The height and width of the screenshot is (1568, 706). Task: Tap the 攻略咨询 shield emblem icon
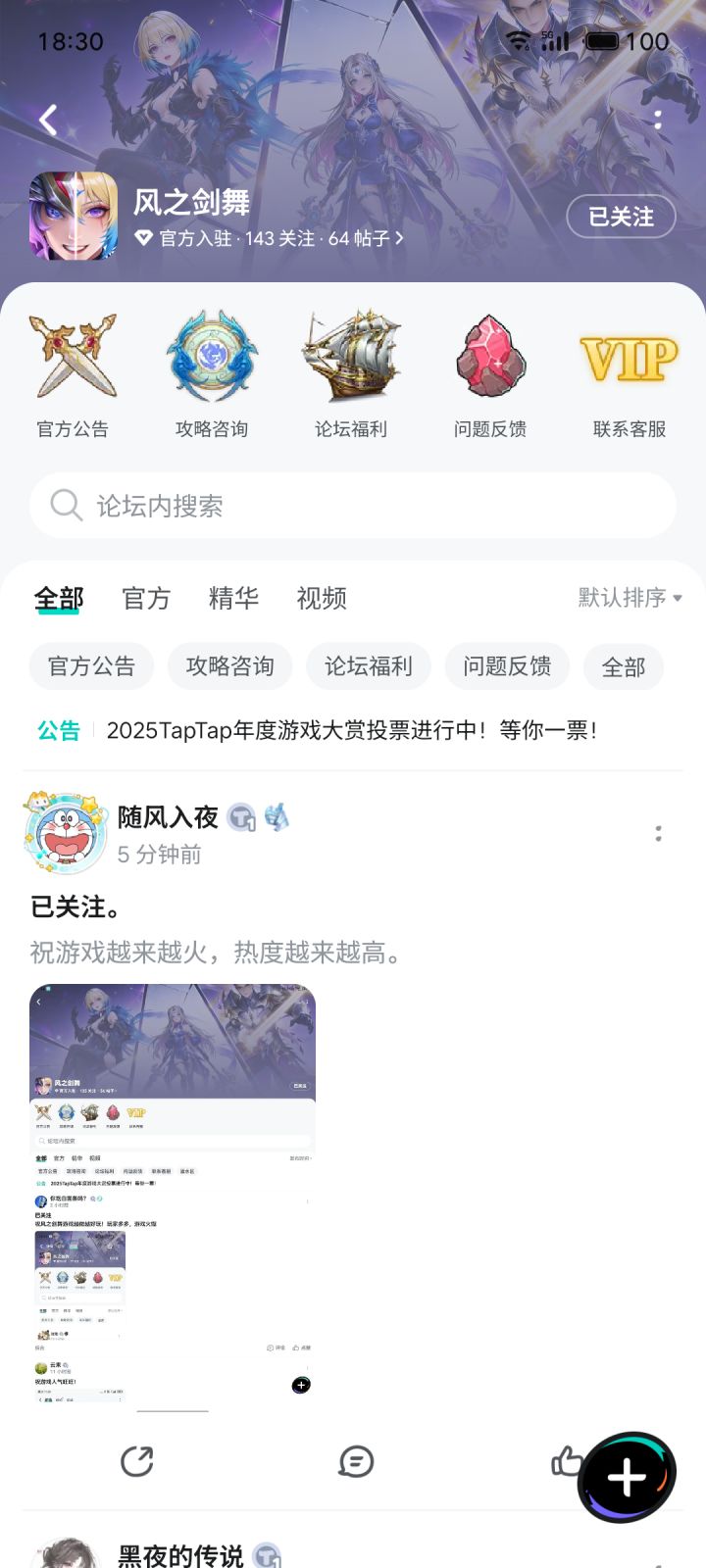pyautogui.click(x=212, y=358)
